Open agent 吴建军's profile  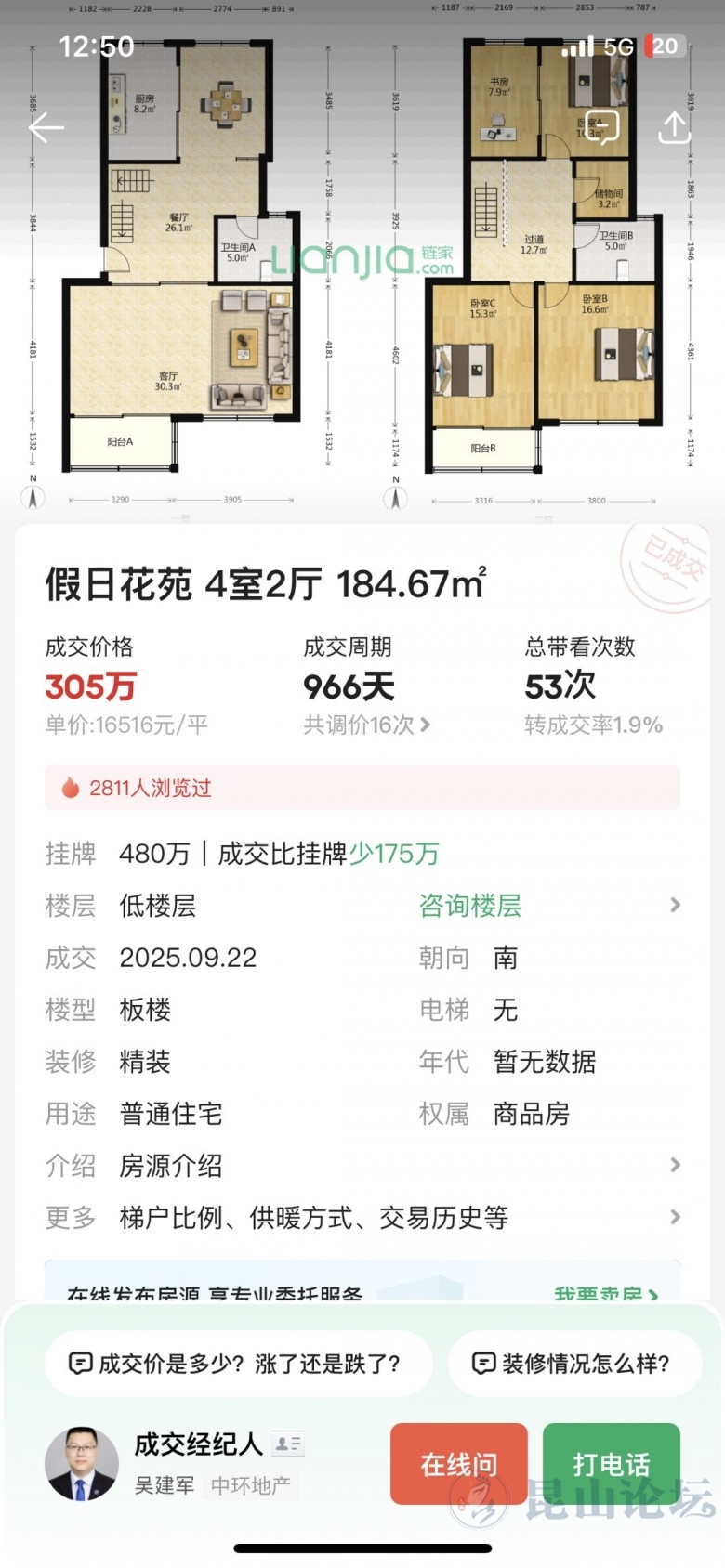tap(82, 1464)
